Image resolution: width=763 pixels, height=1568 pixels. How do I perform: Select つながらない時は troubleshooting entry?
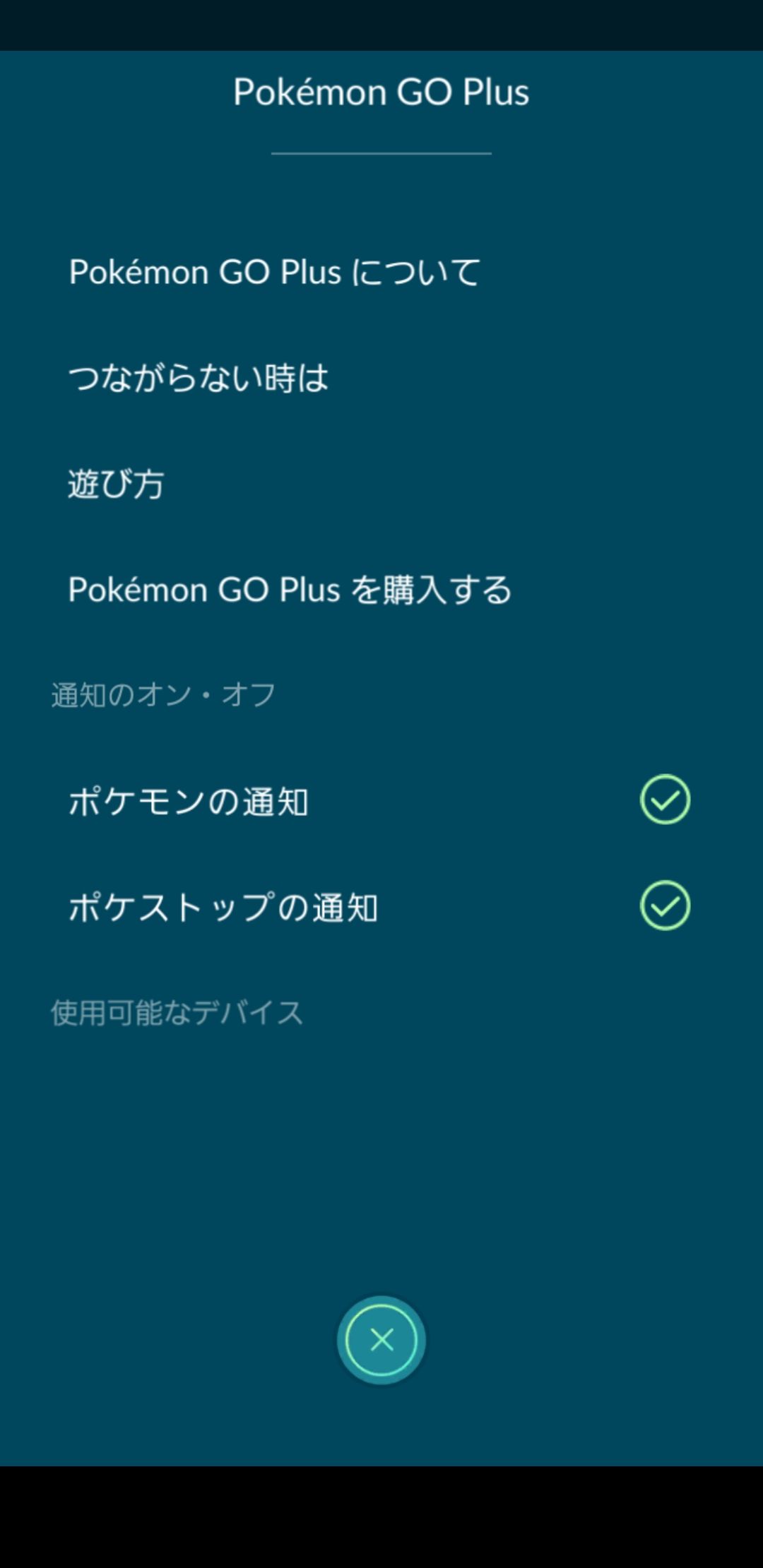[199, 378]
